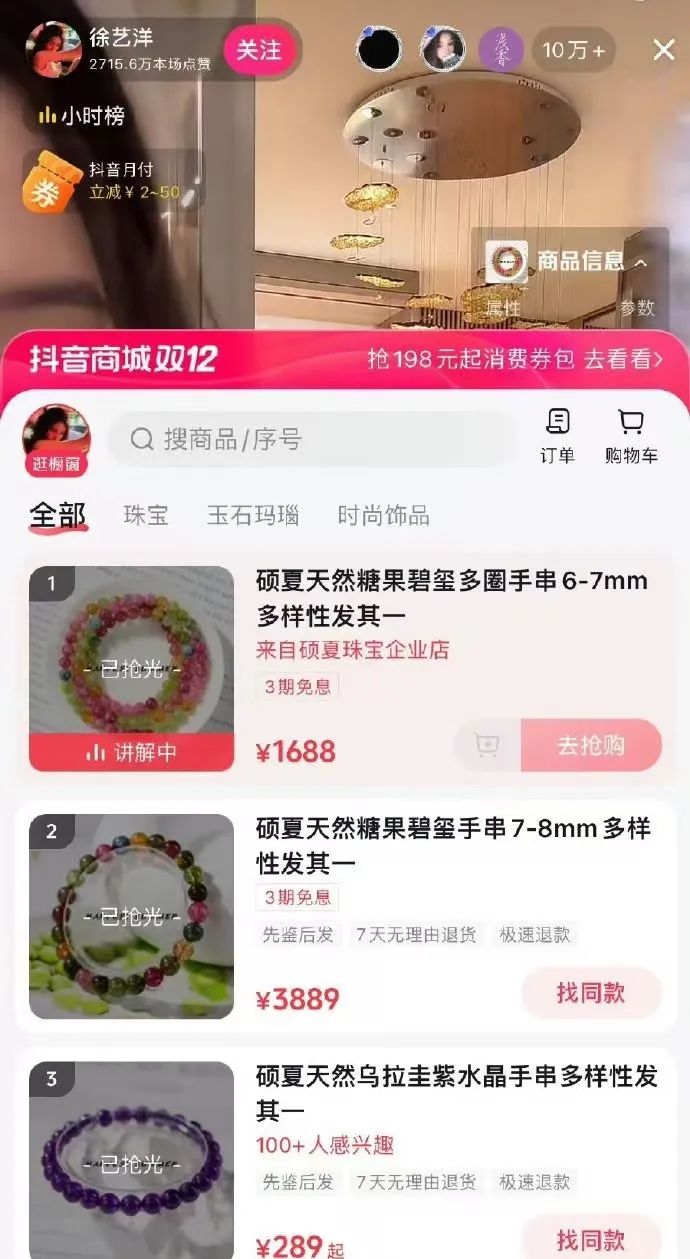Switch to the 时尚饰品 tab
The height and width of the screenshot is (1259, 690).
coord(383,516)
